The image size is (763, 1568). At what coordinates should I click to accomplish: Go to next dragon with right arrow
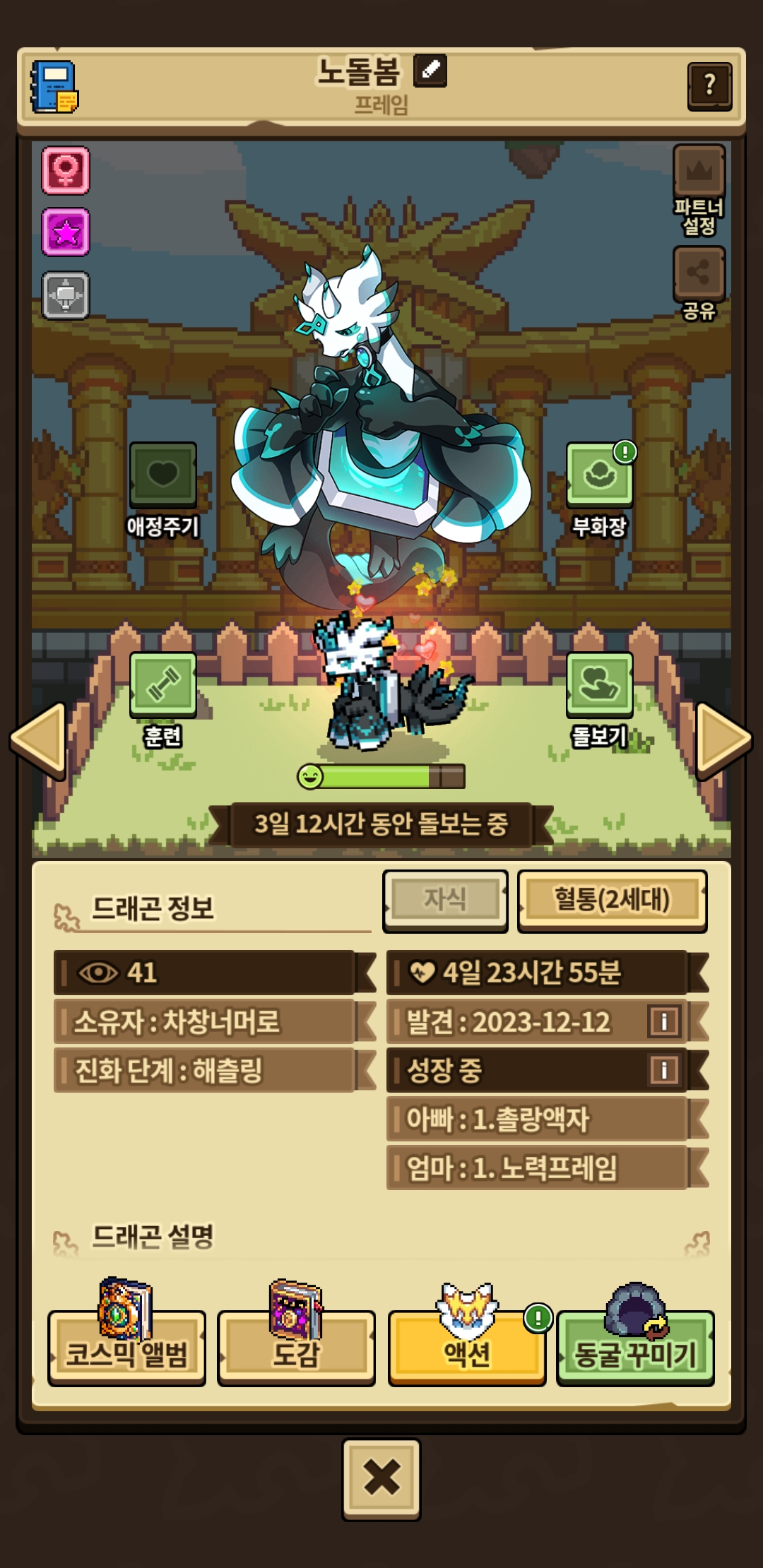pos(723,740)
